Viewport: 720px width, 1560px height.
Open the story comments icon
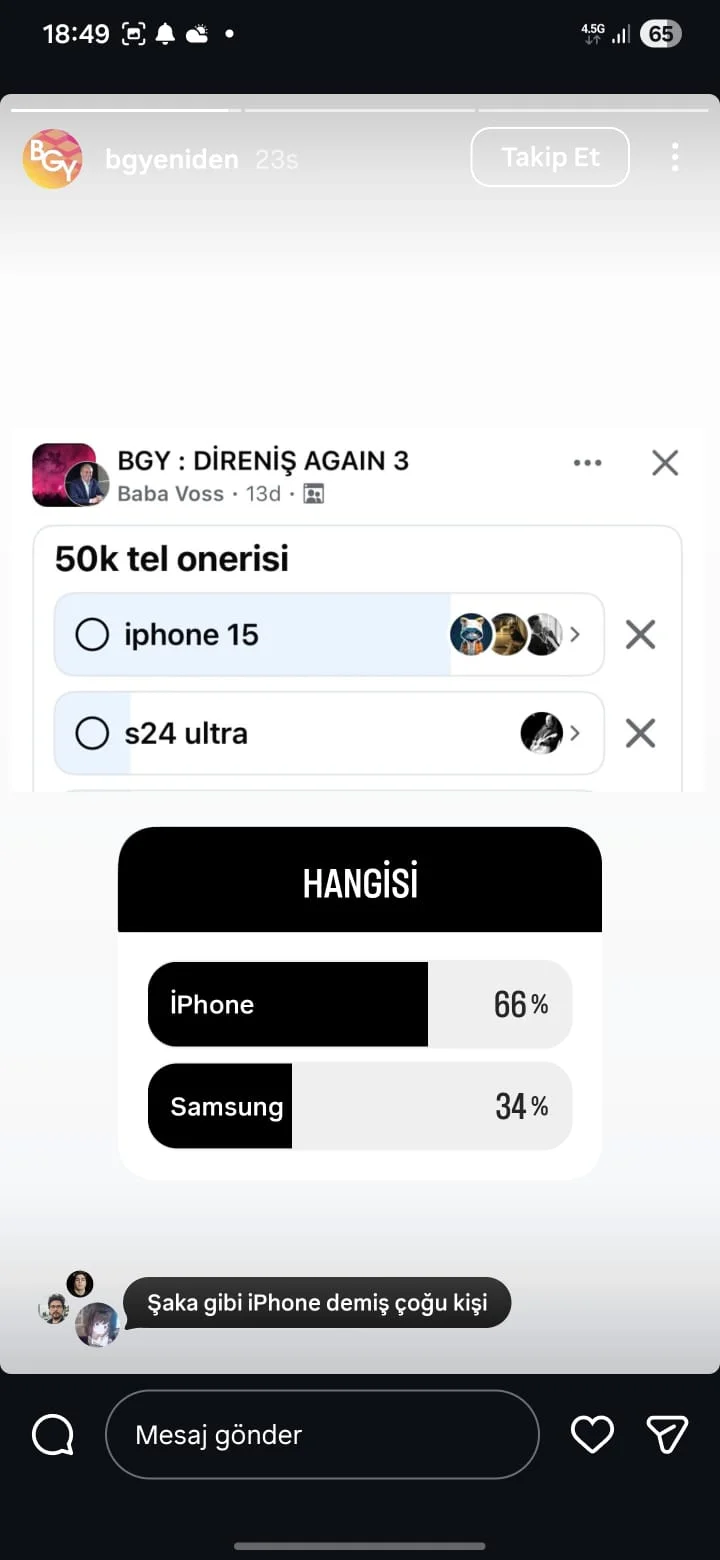53,1435
